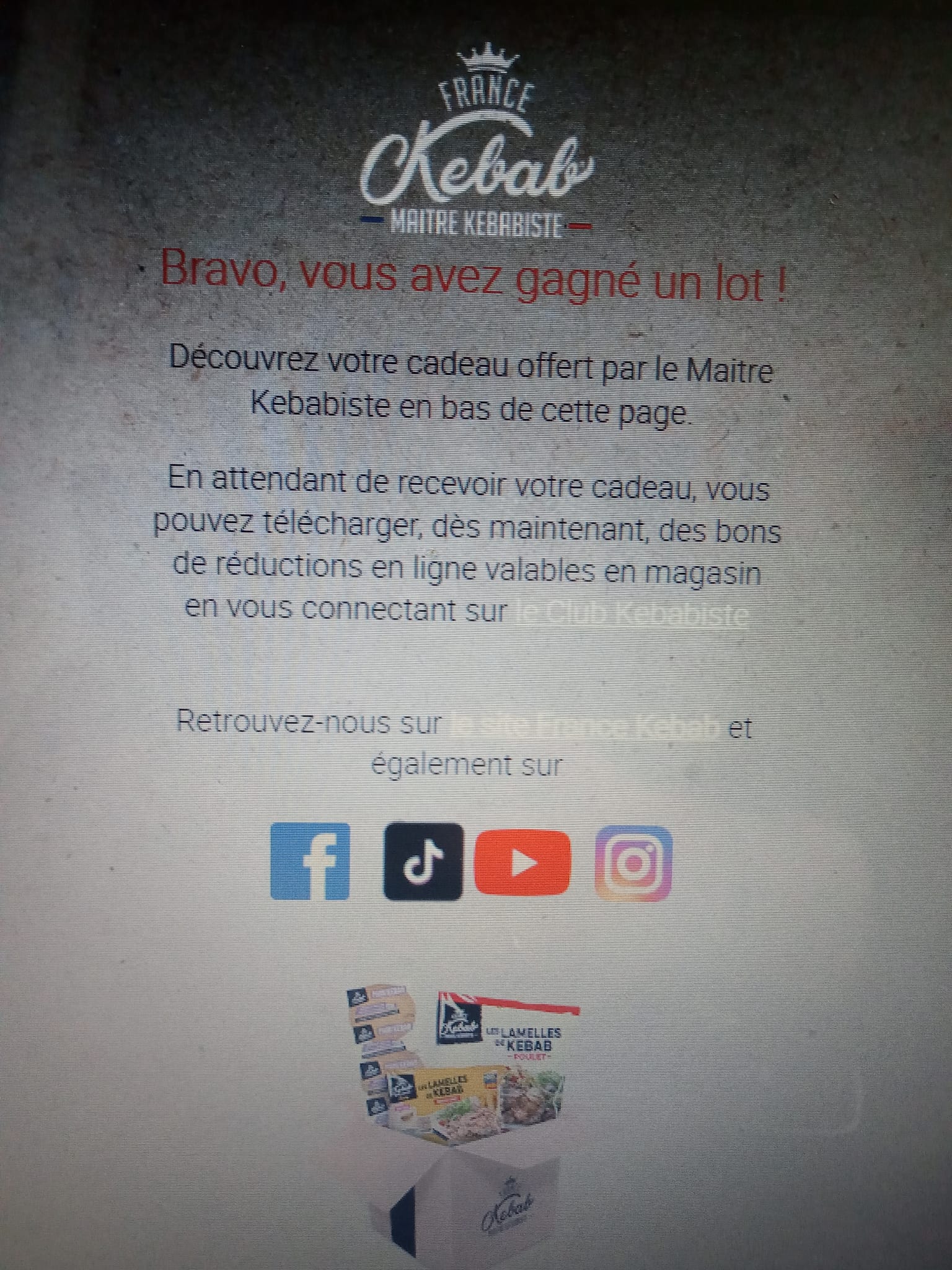The height and width of the screenshot is (1270, 952).
Task: Open the Instagram profile icon
Action: coord(633,863)
